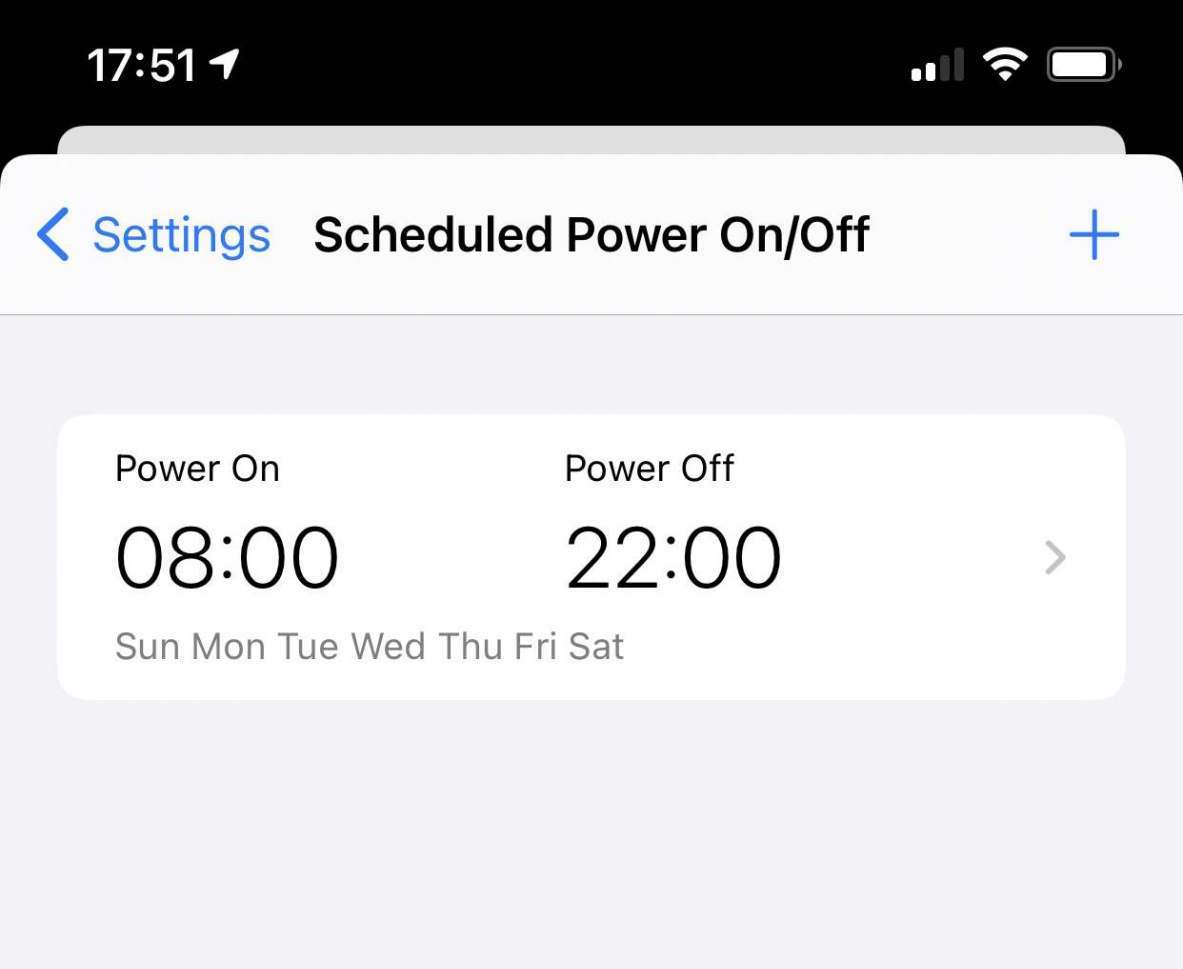1183x969 pixels.
Task: Go back to Settings
Action: coord(154,235)
